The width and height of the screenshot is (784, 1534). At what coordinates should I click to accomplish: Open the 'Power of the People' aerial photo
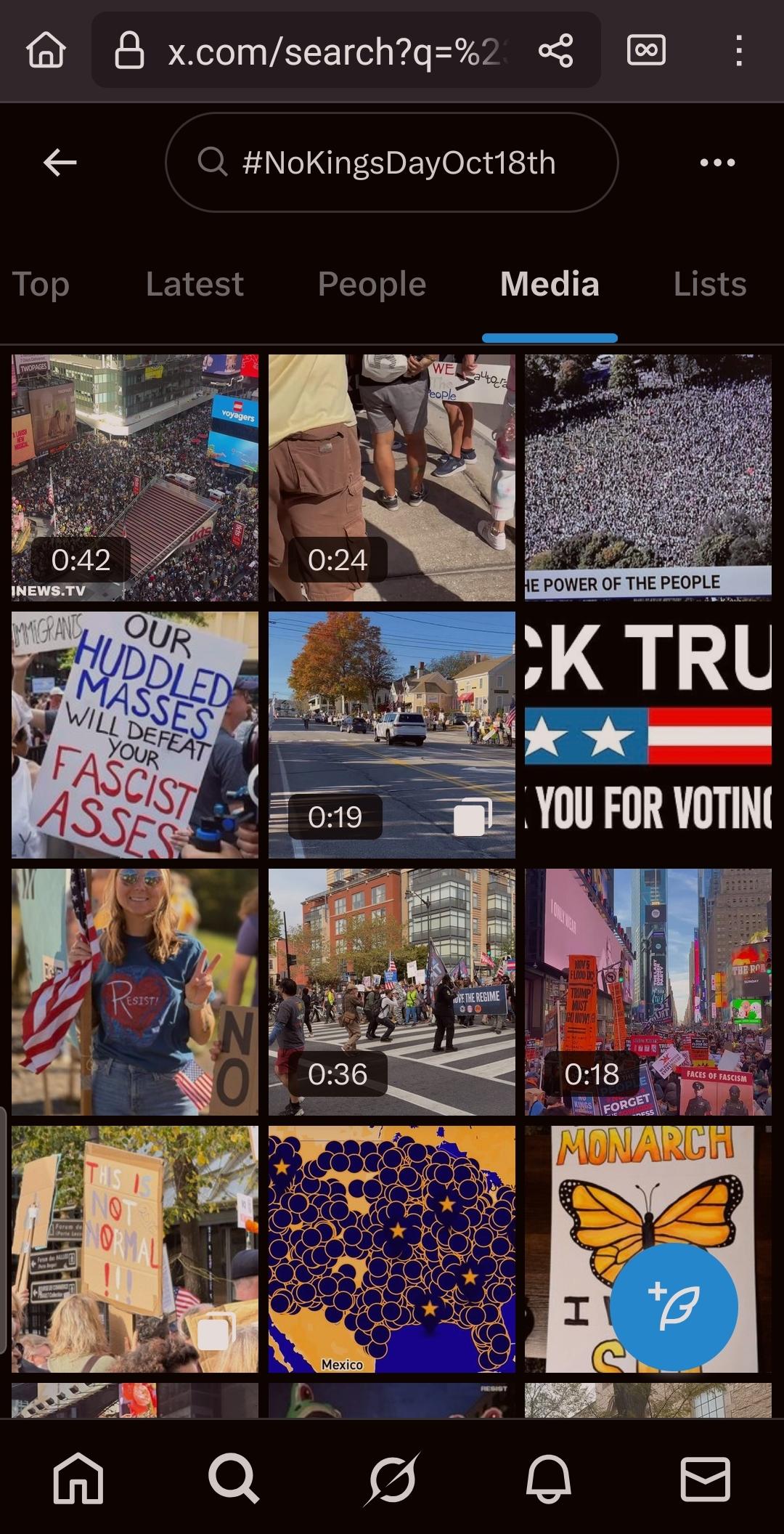coord(648,477)
